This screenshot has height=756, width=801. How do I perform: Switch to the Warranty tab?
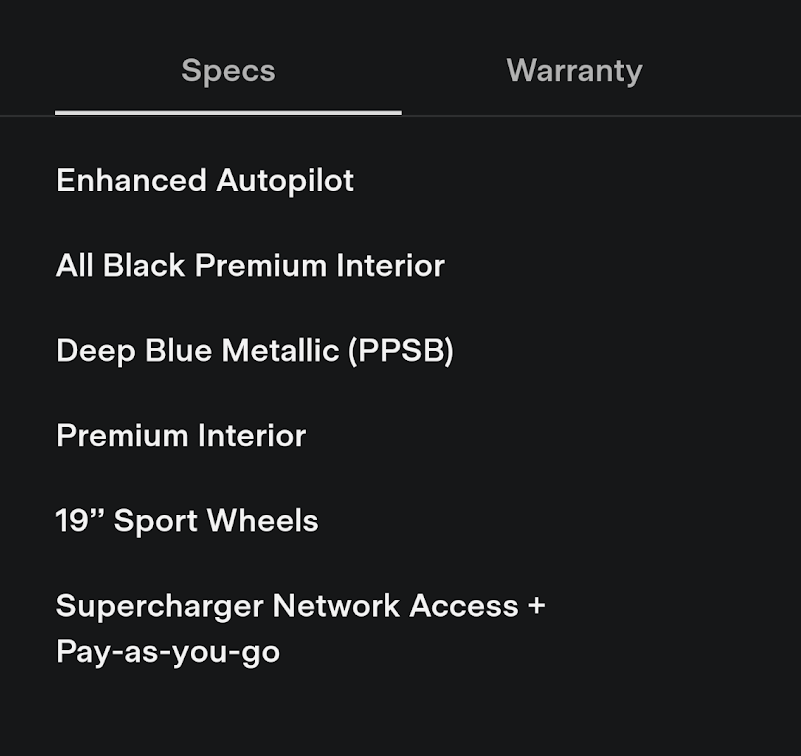click(574, 71)
